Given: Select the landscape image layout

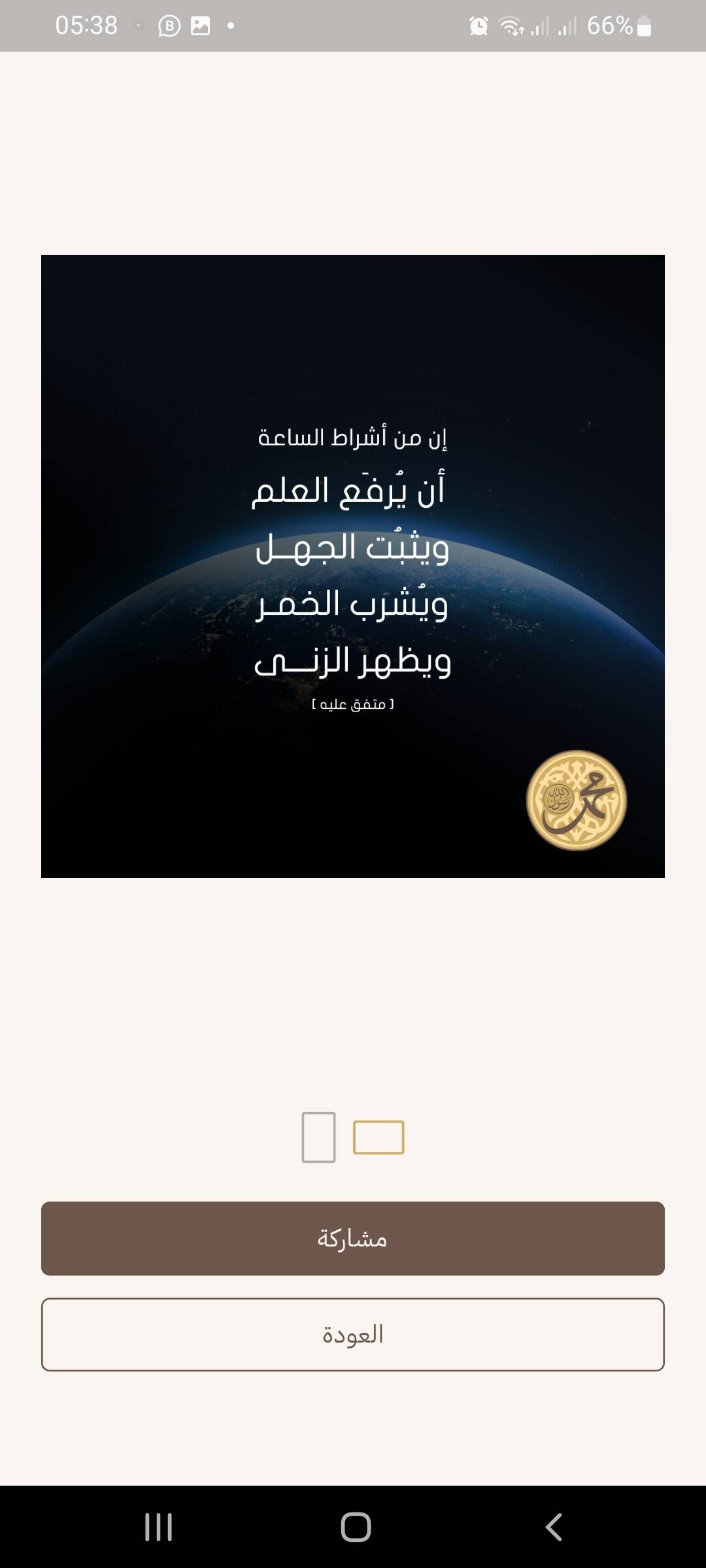Looking at the screenshot, I should pos(378,1137).
